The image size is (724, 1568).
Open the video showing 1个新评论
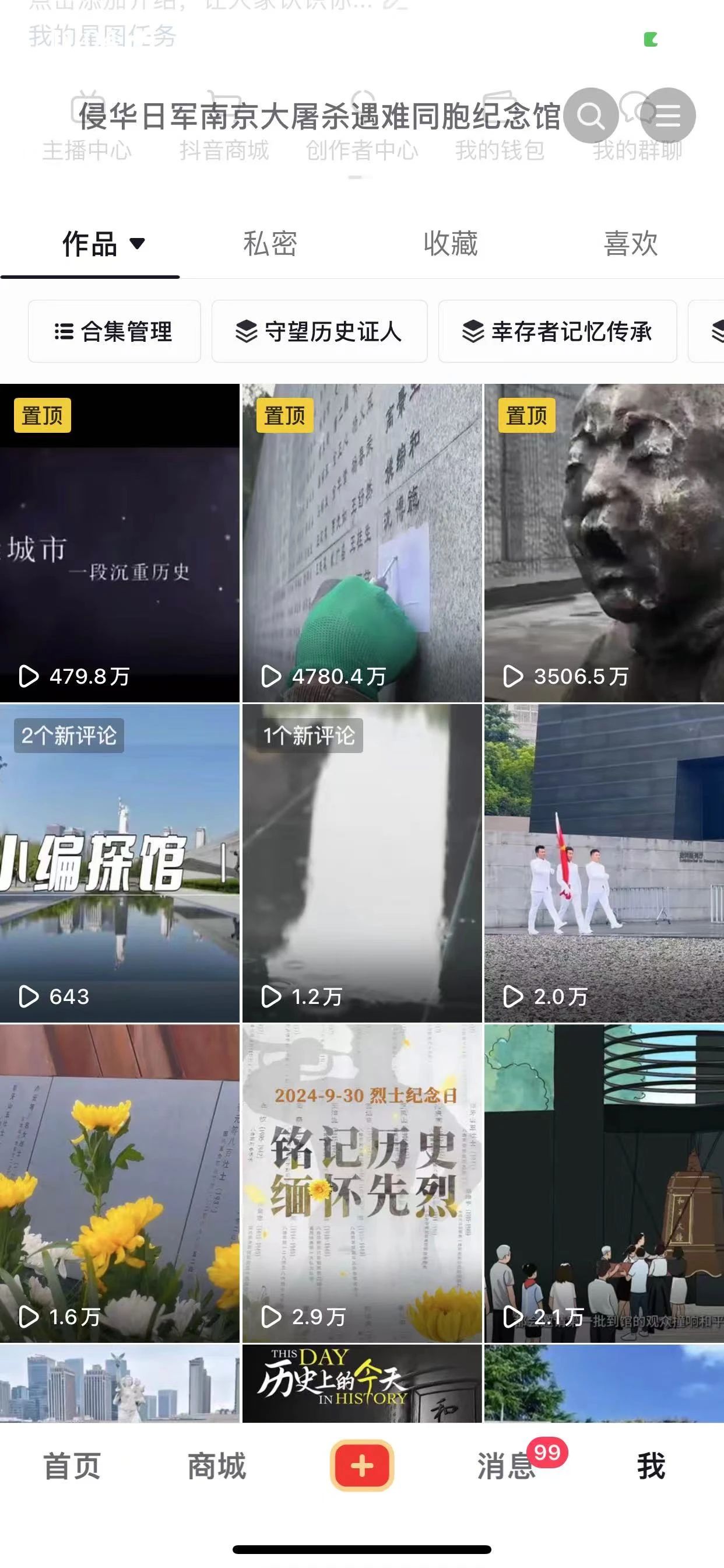[x=361, y=863]
